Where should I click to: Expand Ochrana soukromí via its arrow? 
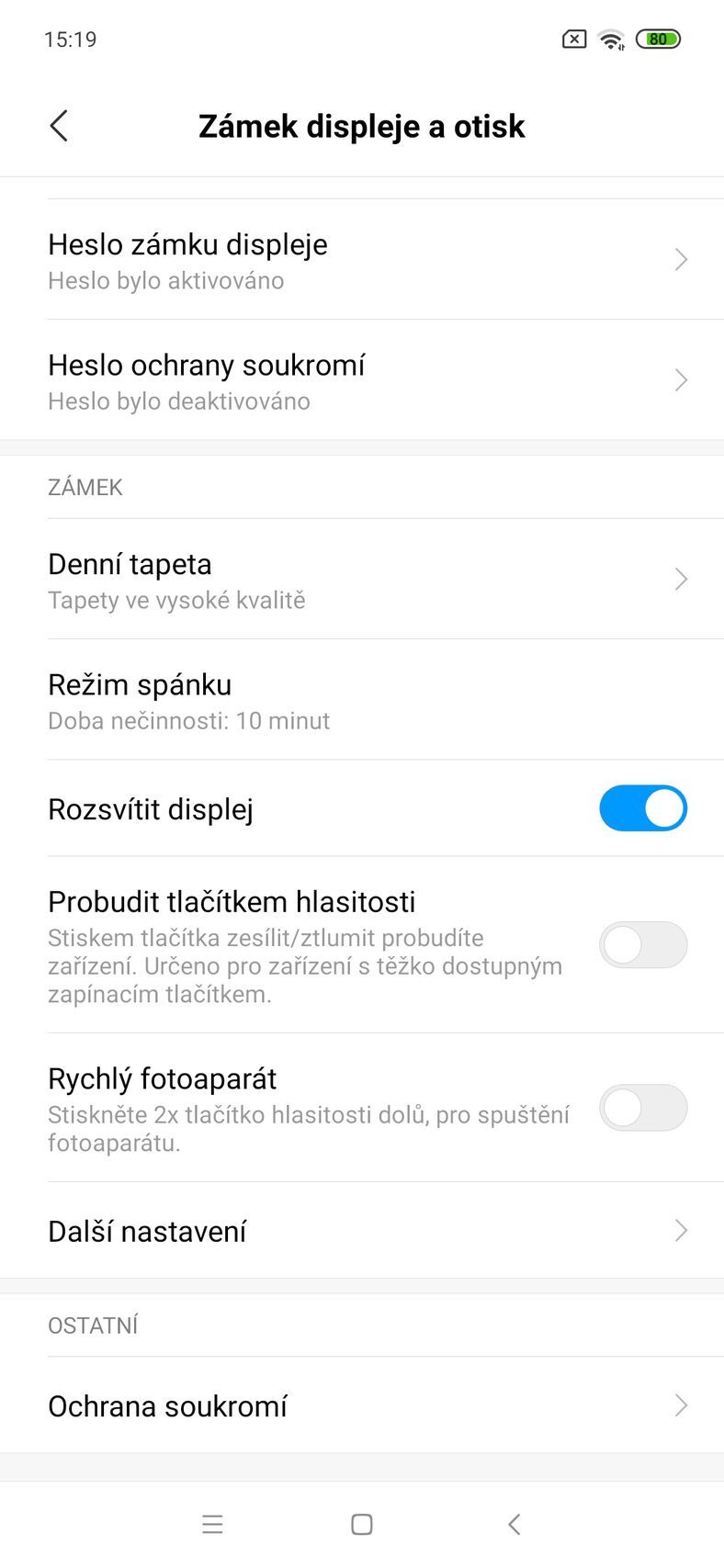click(680, 1405)
